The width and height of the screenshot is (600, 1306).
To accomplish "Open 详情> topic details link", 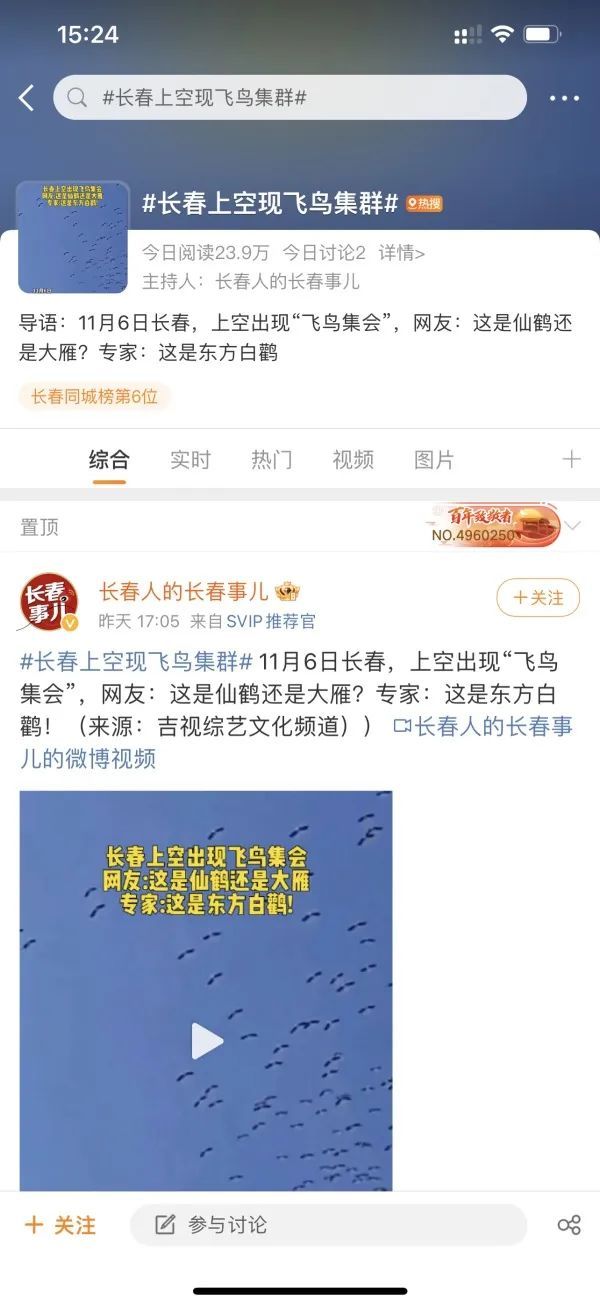I will pos(402,253).
